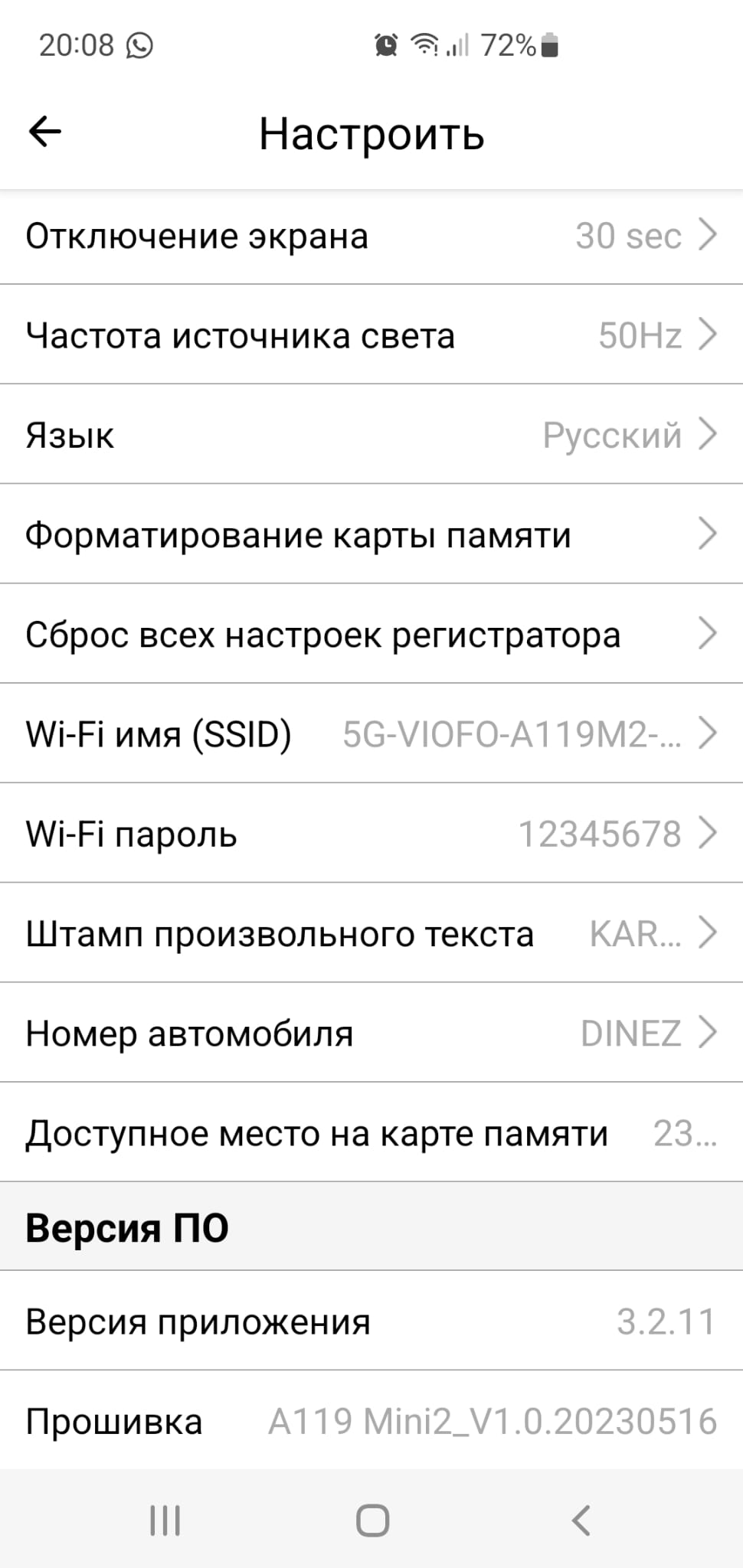Select Форматирование карты памяти
The image size is (743, 1568).
click(x=371, y=534)
